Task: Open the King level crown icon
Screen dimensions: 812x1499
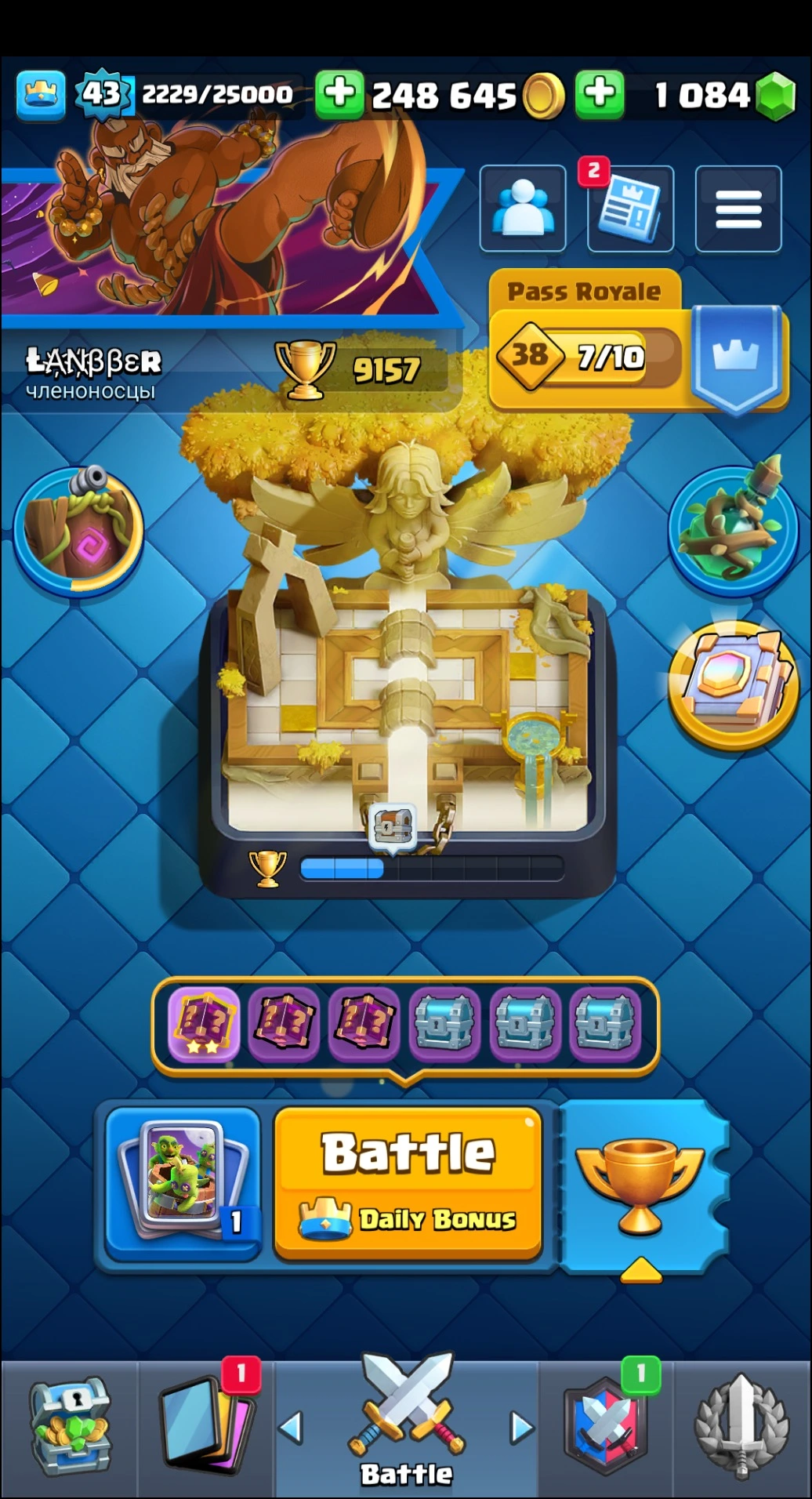Action: [x=41, y=95]
